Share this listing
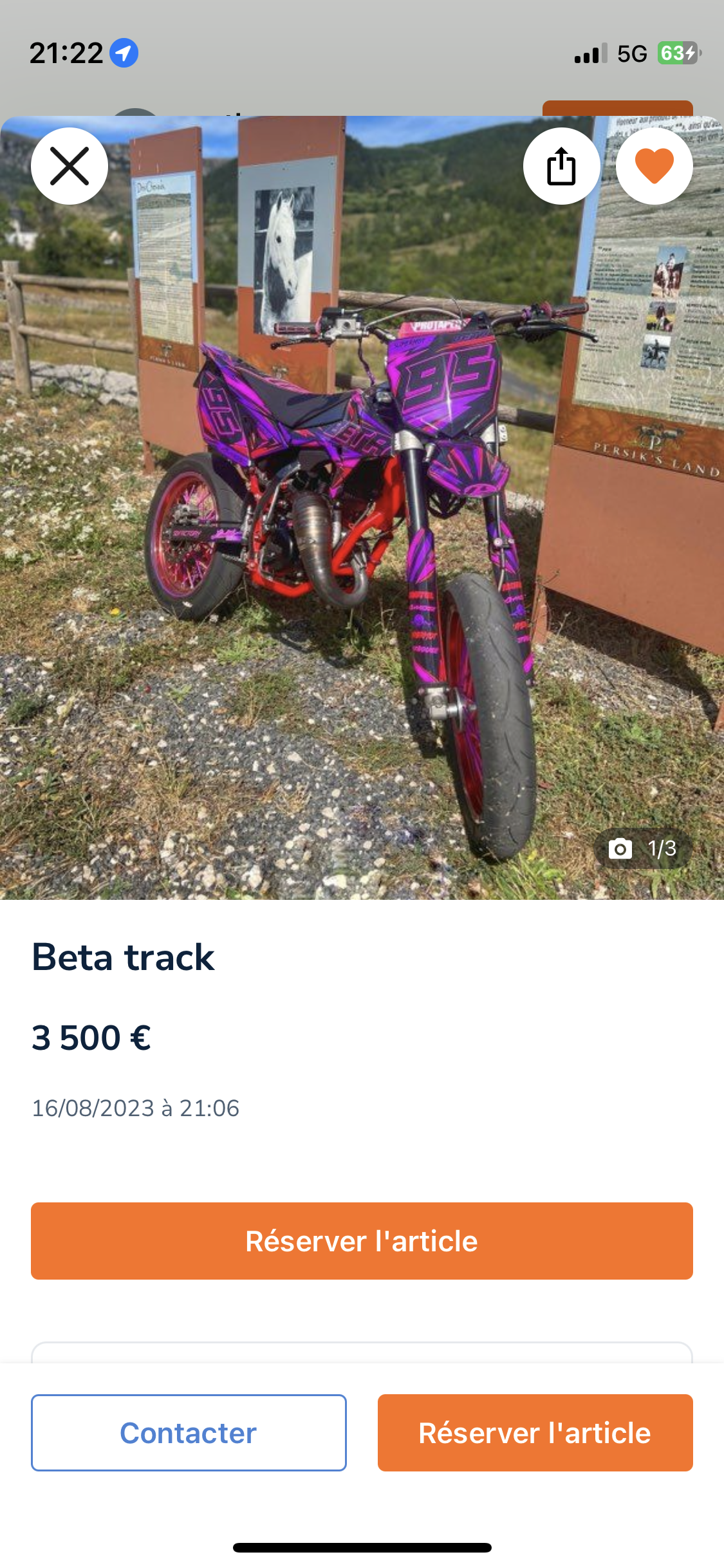The width and height of the screenshot is (724, 1568). pyautogui.click(x=561, y=166)
